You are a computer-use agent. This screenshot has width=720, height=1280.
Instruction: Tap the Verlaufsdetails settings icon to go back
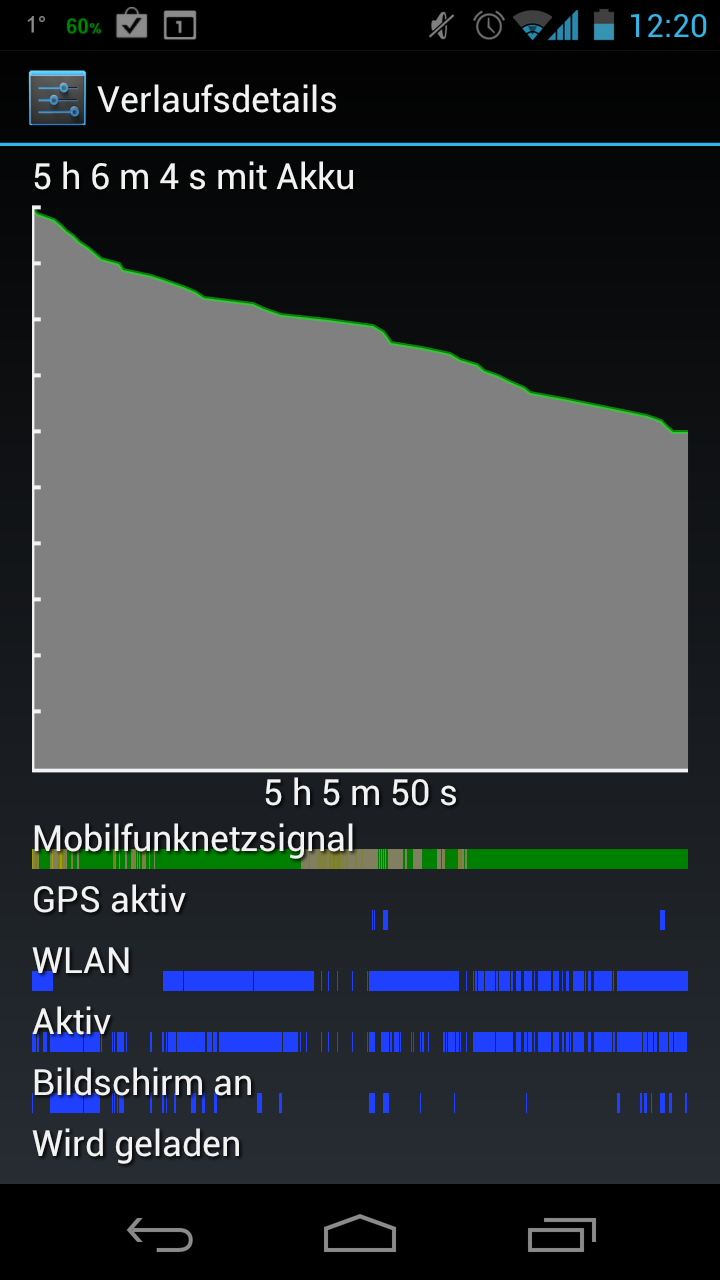pyautogui.click(x=57, y=99)
